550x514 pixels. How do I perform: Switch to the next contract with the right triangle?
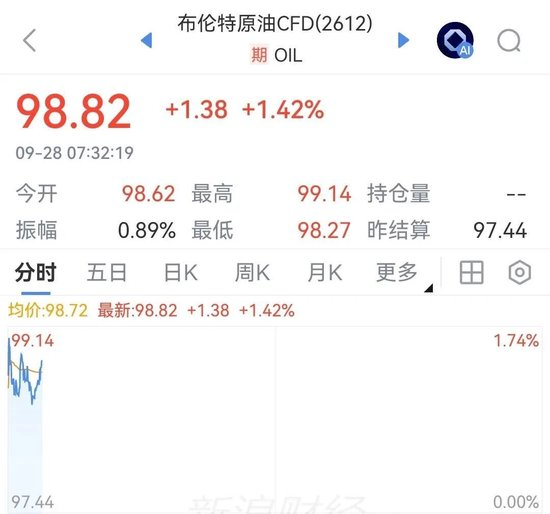tap(403, 40)
